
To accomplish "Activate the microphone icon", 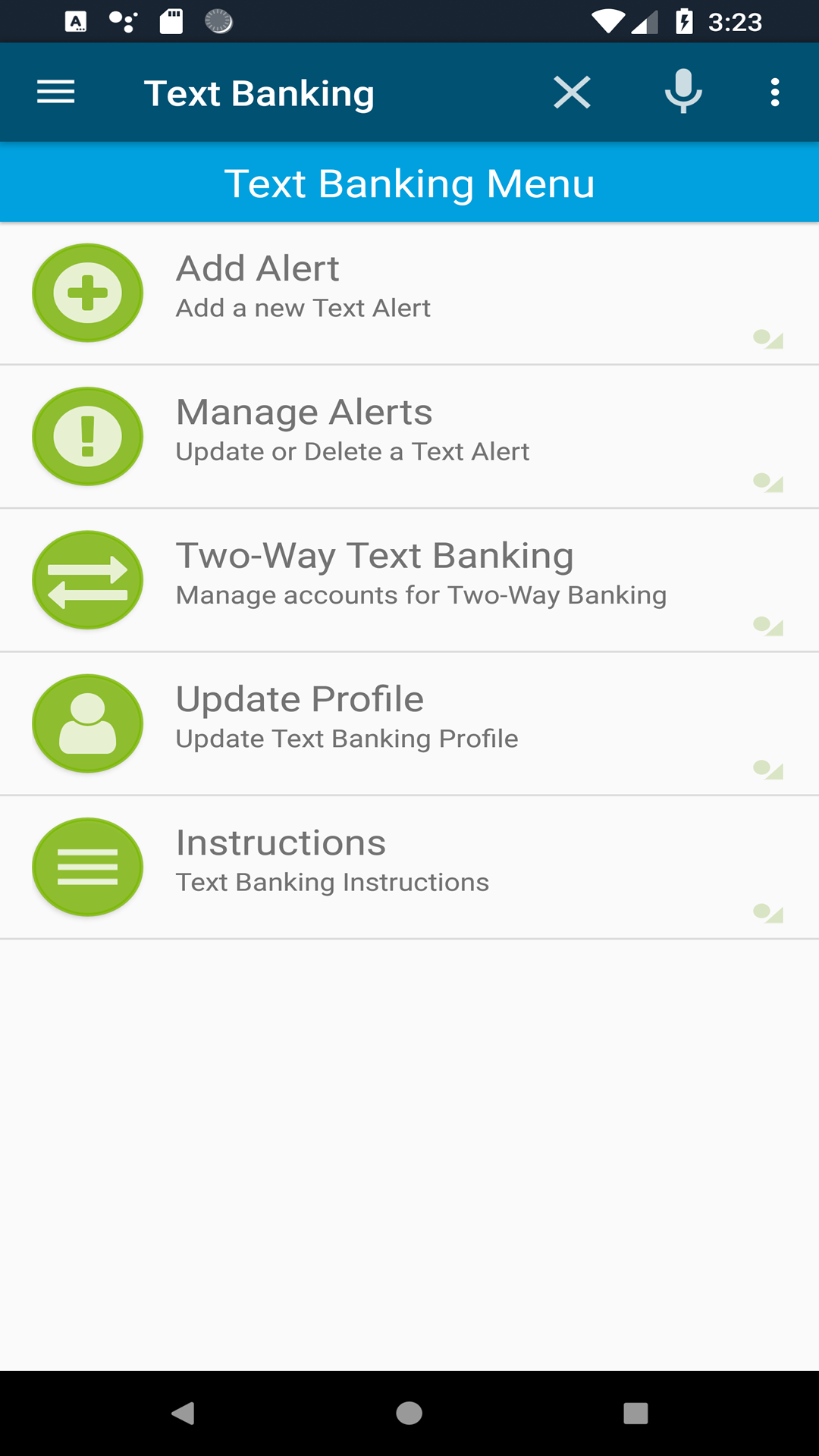I will [x=682, y=92].
